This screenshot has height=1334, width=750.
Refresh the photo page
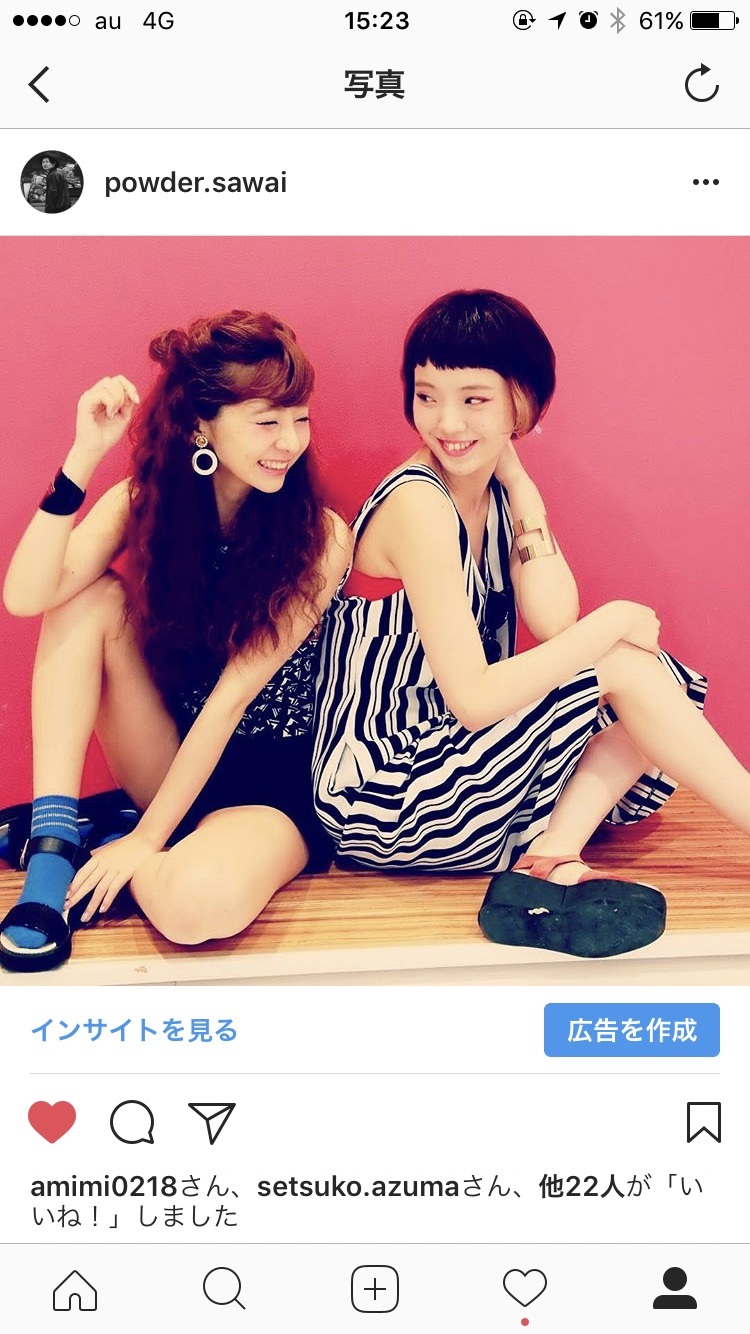[x=702, y=83]
